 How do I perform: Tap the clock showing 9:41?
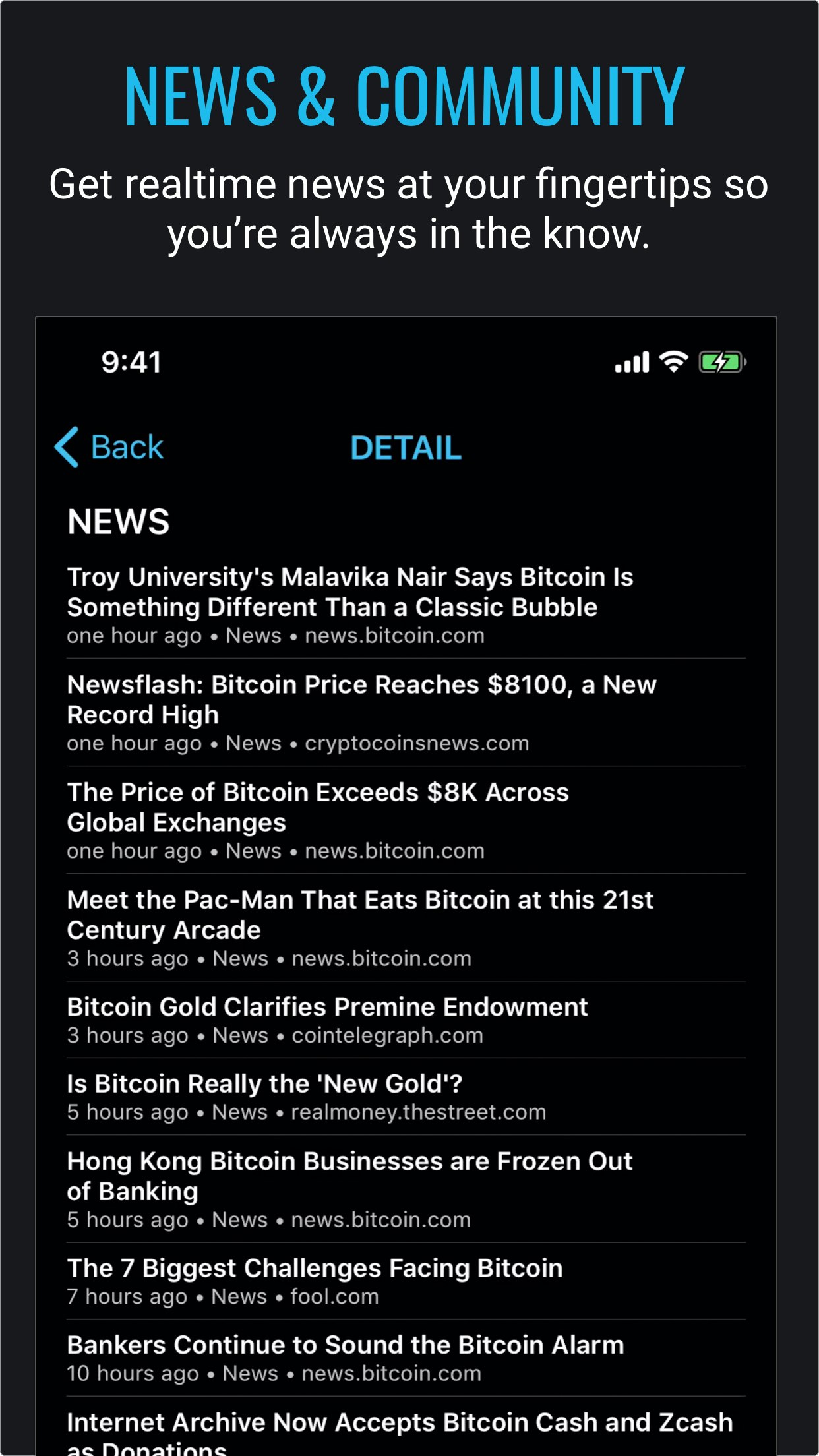coord(132,360)
